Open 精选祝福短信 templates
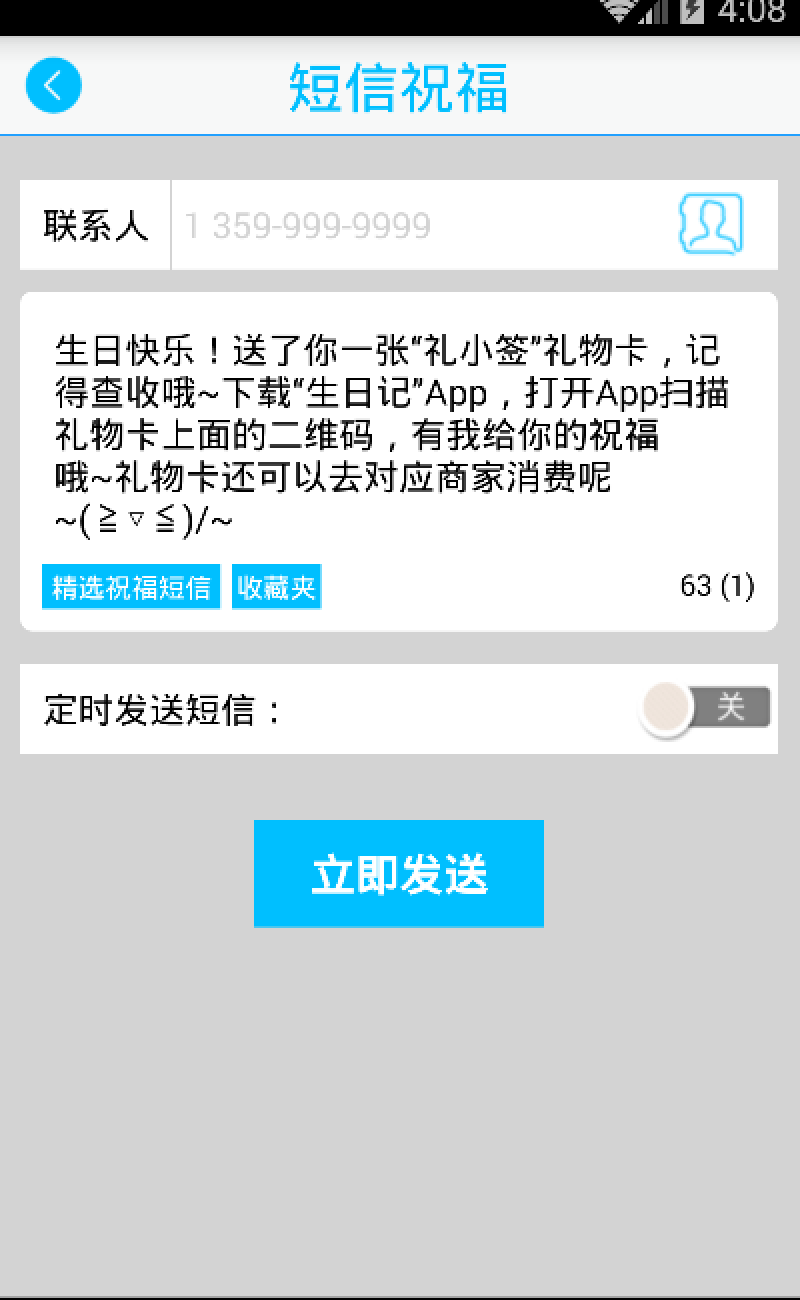 (x=131, y=587)
